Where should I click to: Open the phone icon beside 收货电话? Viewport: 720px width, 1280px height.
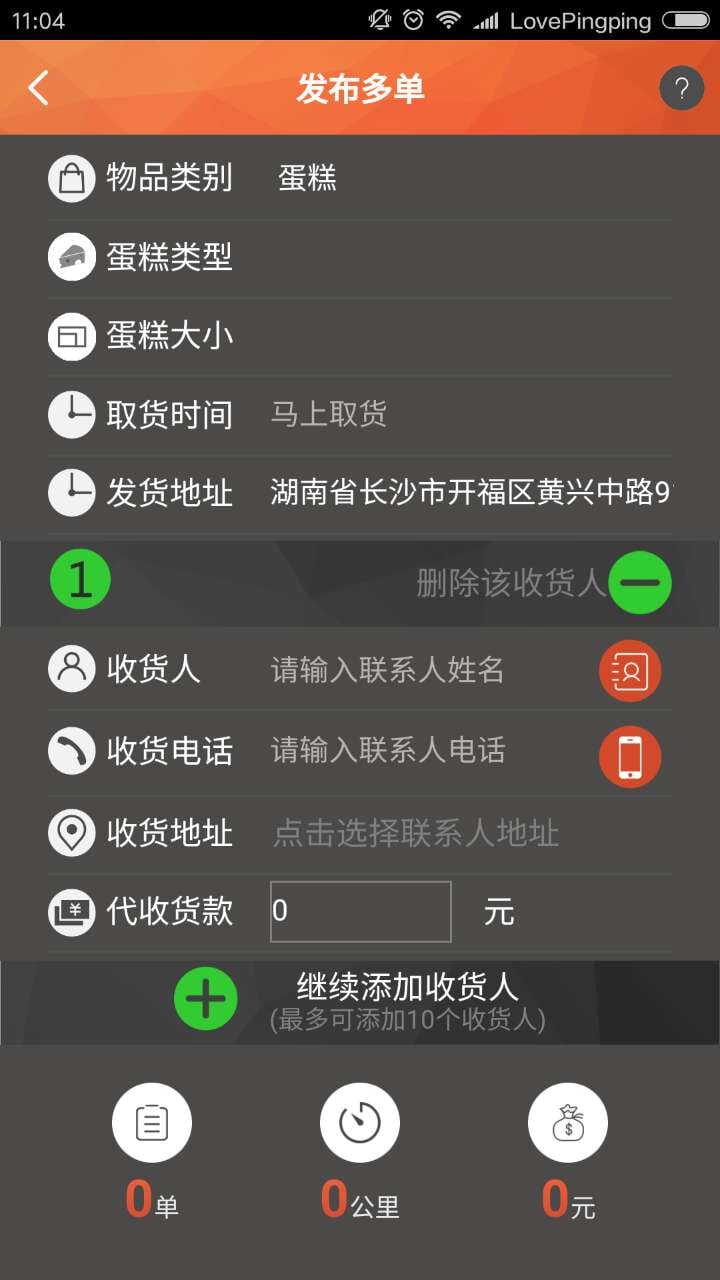tap(630, 757)
